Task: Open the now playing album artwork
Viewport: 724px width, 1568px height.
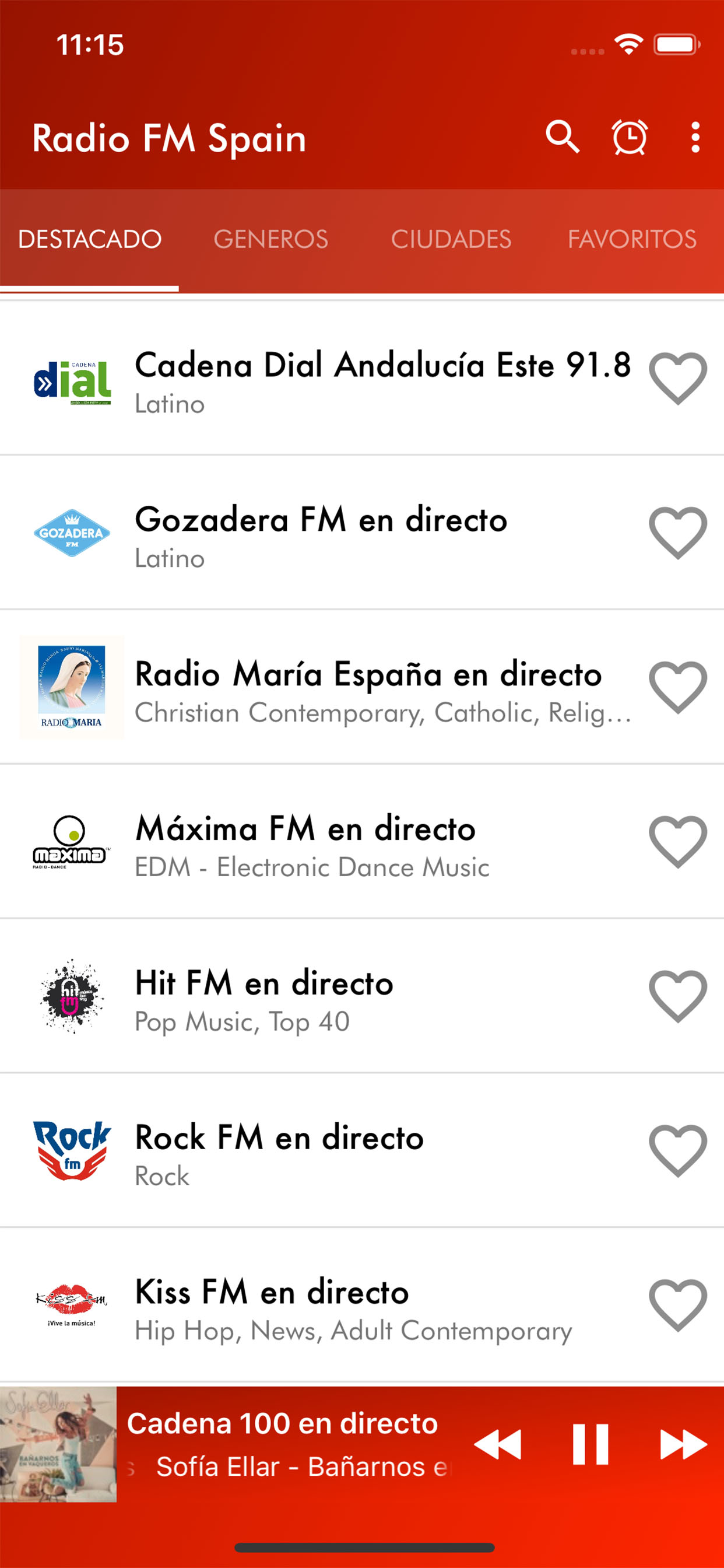Action: tap(58, 1444)
